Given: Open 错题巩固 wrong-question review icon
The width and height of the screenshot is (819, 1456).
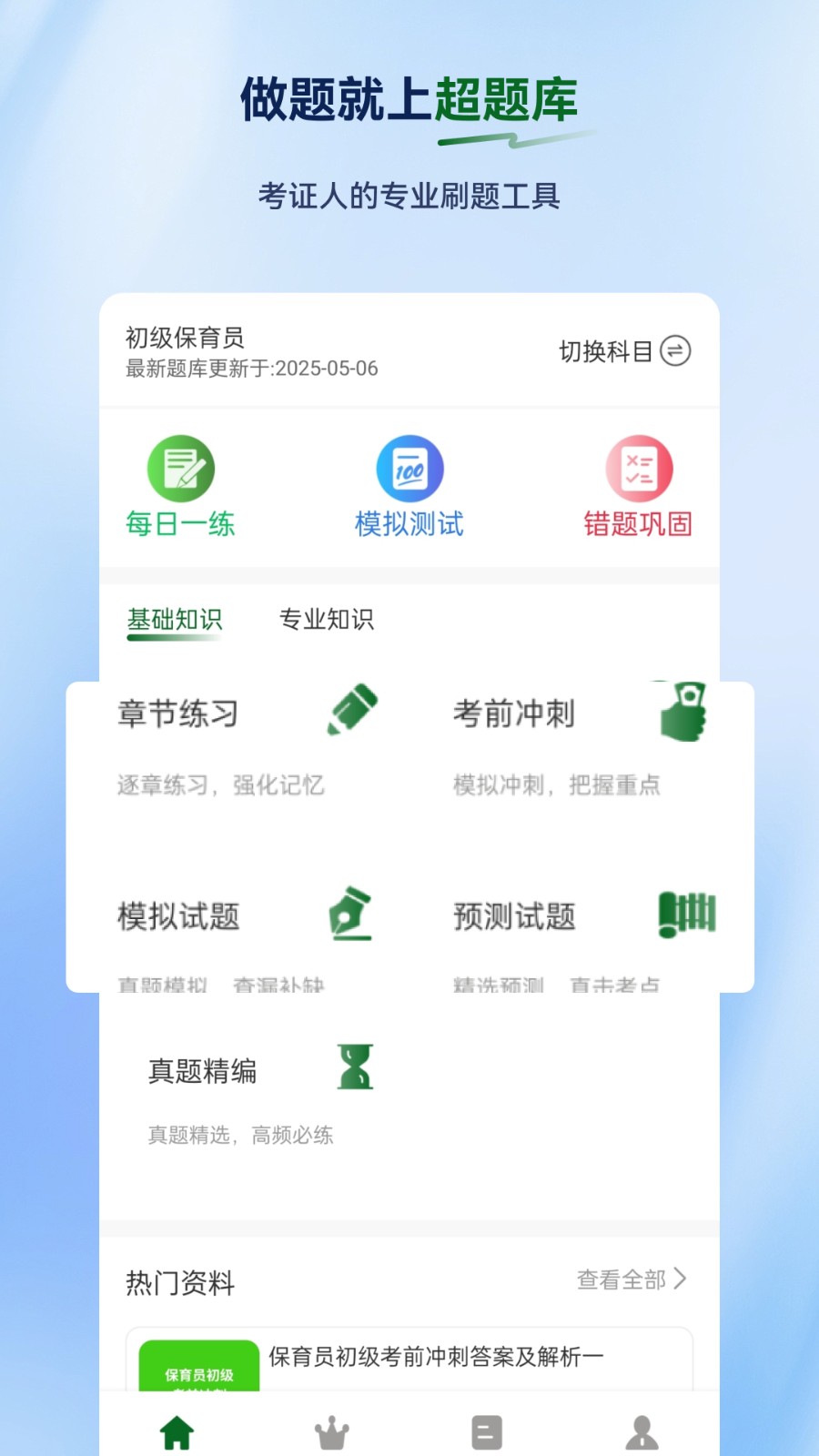Looking at the screenshot, I should point(638,467).
